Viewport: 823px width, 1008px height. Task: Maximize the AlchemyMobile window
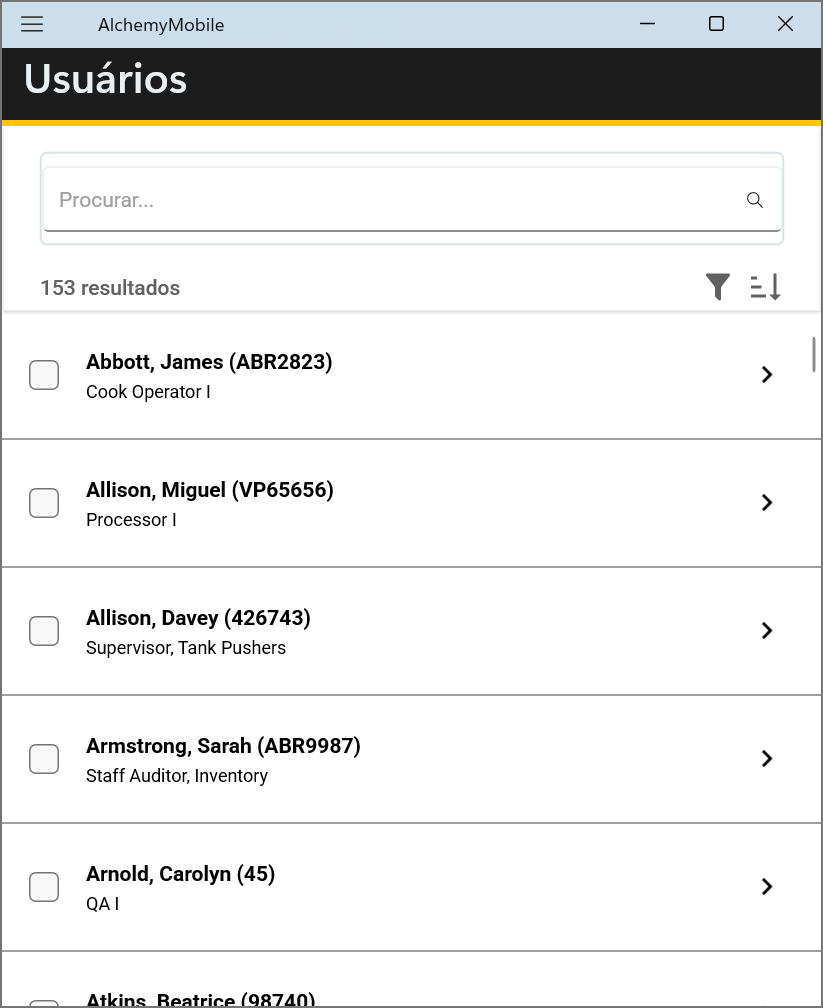click(716, 24)
